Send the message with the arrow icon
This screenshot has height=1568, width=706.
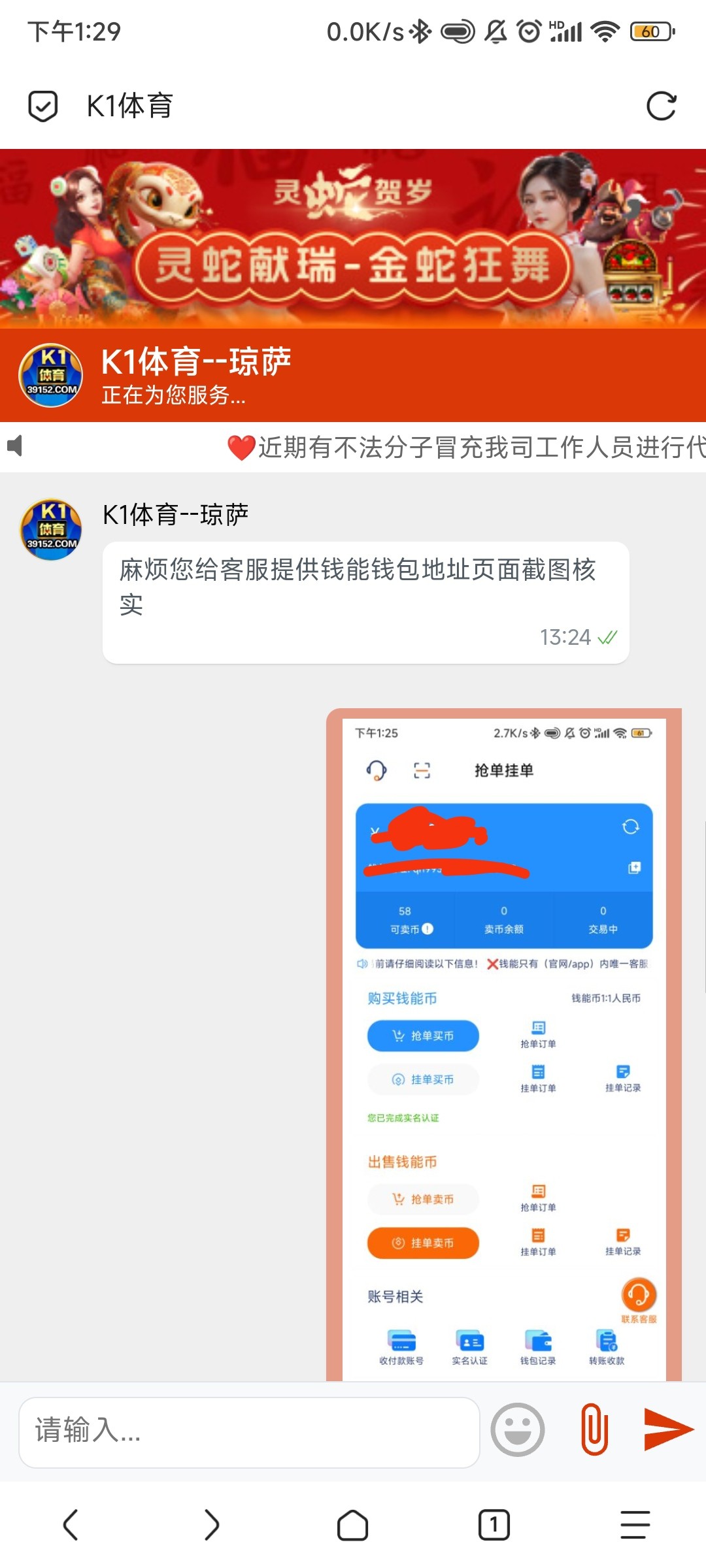tap(667, 1429)
